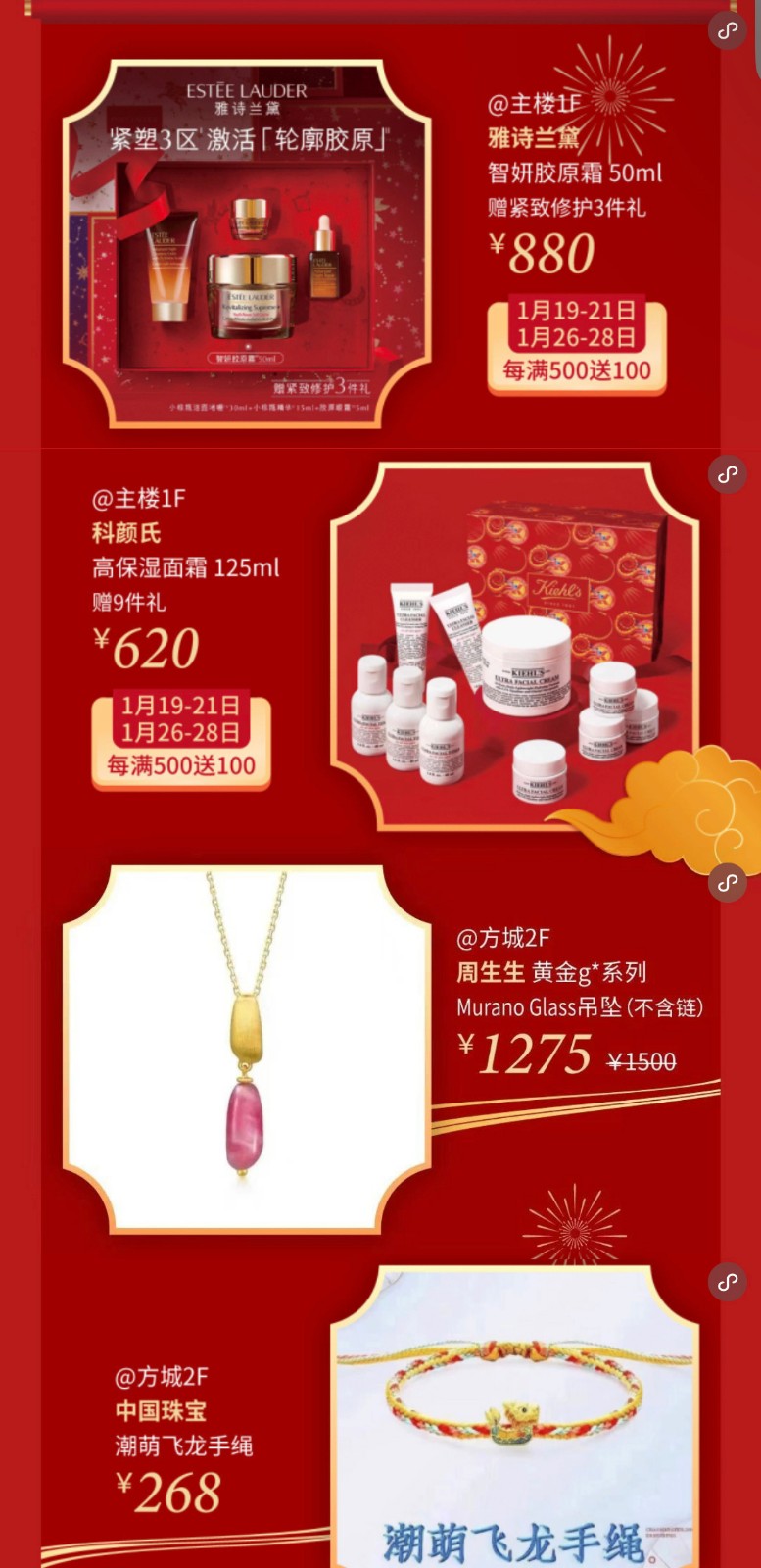The image size is (761, 1568).
Task: Open the link icon on the 潮萌飞龙手绳 card
Action: coord(728,1282)
